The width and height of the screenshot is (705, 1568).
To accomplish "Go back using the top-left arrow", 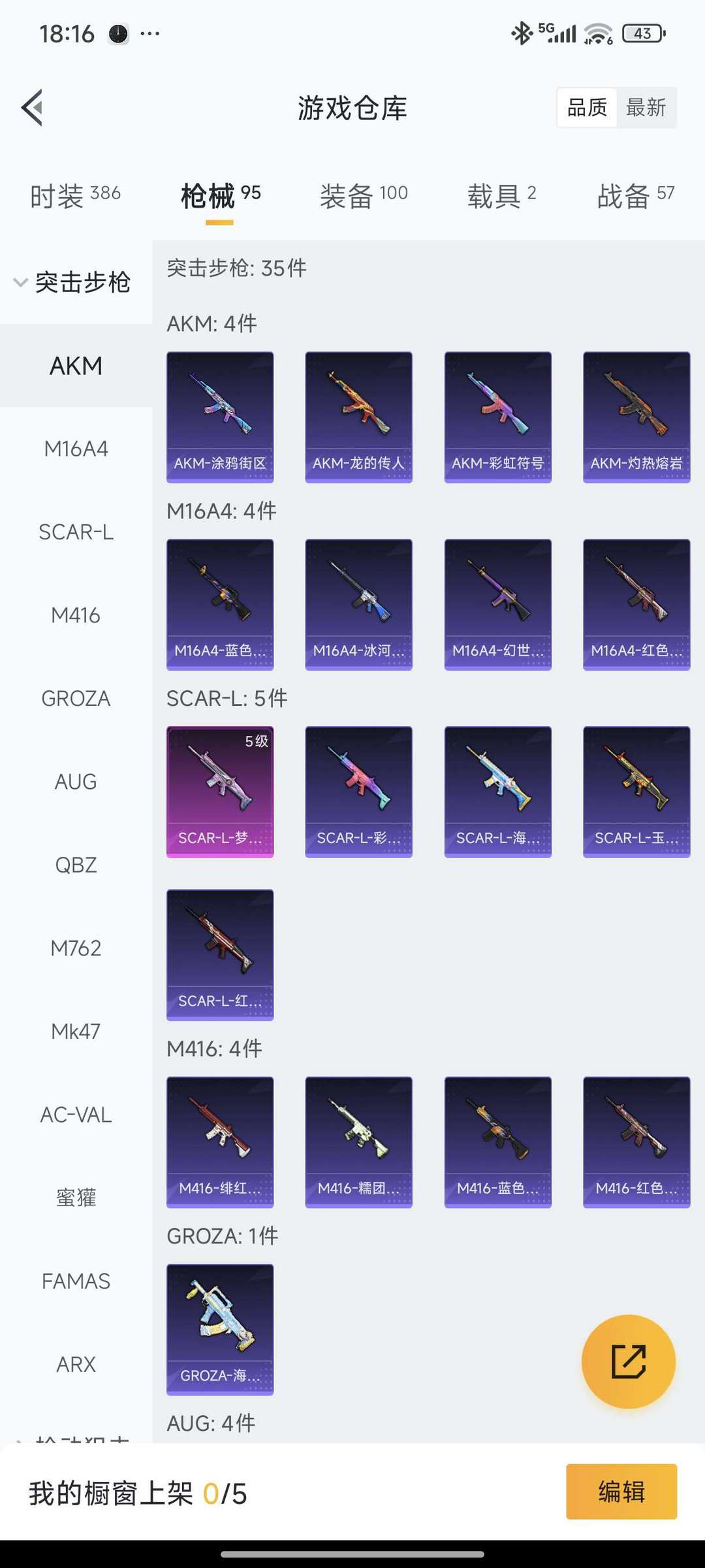I will tap(32, 108).
